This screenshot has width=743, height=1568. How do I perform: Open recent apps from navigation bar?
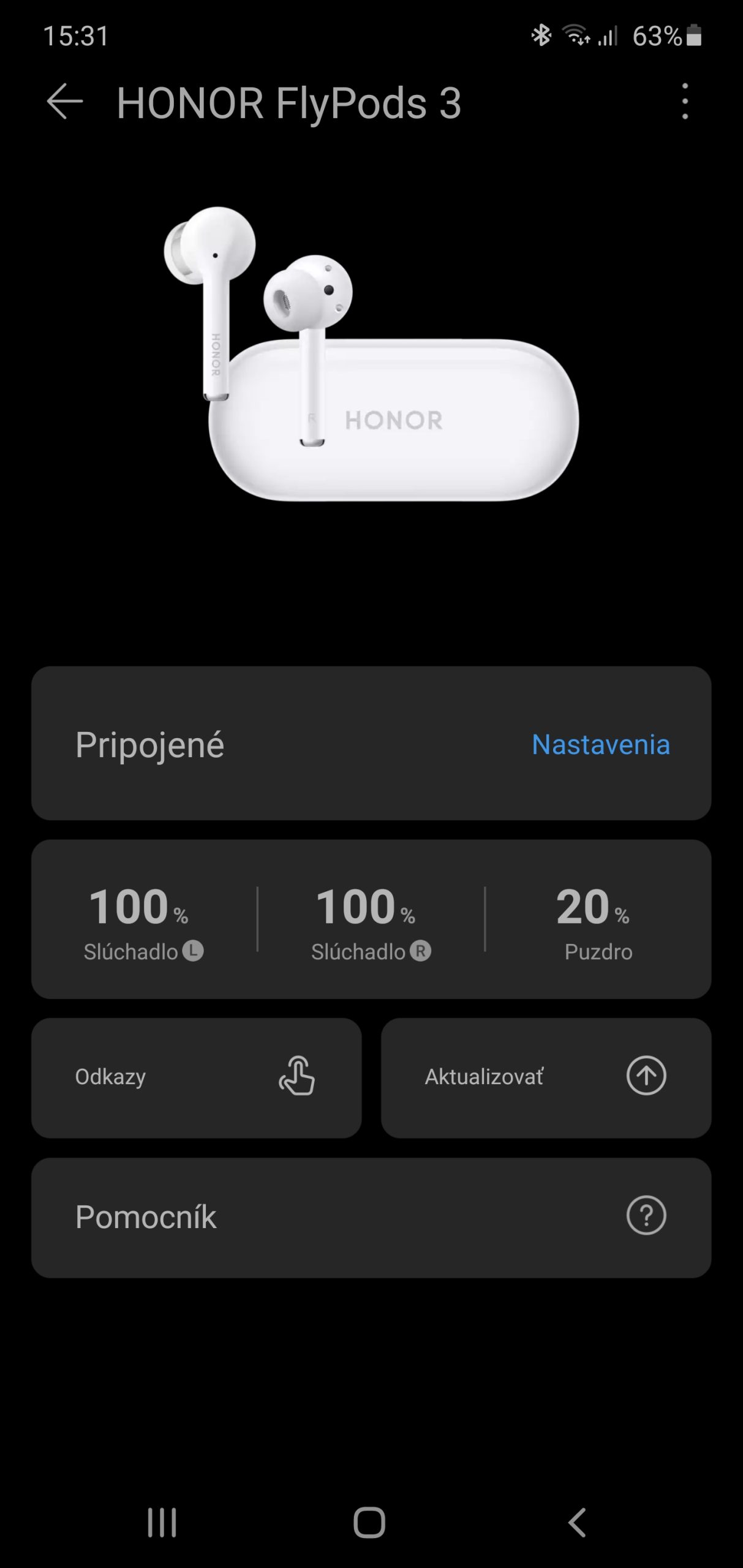point(162,1522)
